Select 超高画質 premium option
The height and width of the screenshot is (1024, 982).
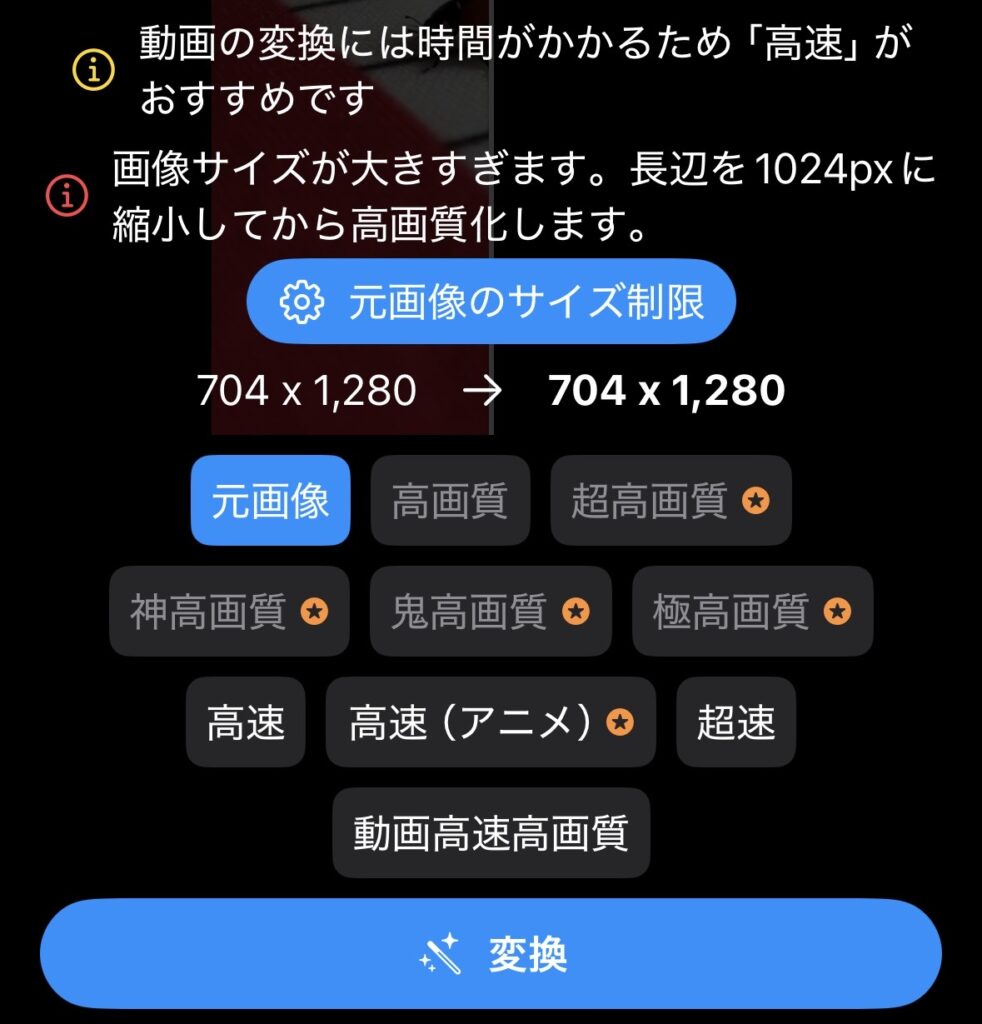click(670, 501)
